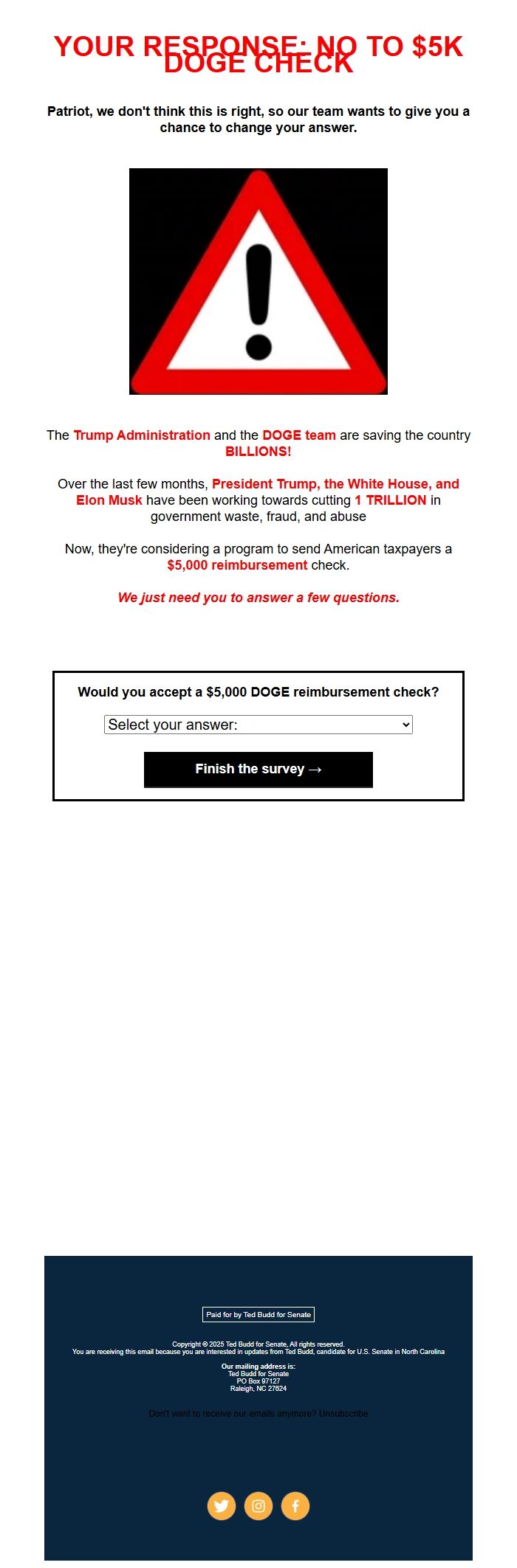The image size is (517, 1568).
Task: Open the Facebook icon in the footer
Action: (x=295, y=1505)
